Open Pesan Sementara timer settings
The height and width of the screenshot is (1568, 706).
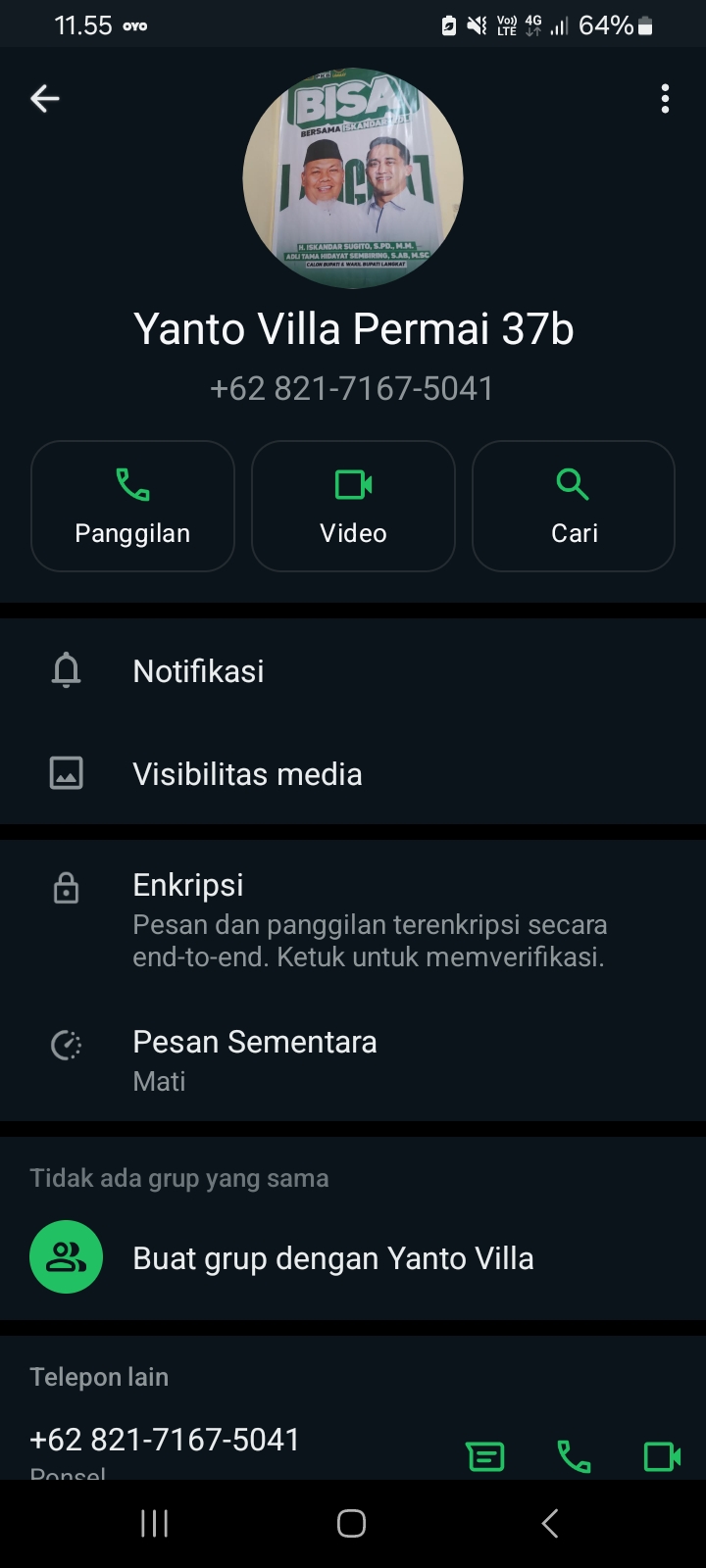255,1056
